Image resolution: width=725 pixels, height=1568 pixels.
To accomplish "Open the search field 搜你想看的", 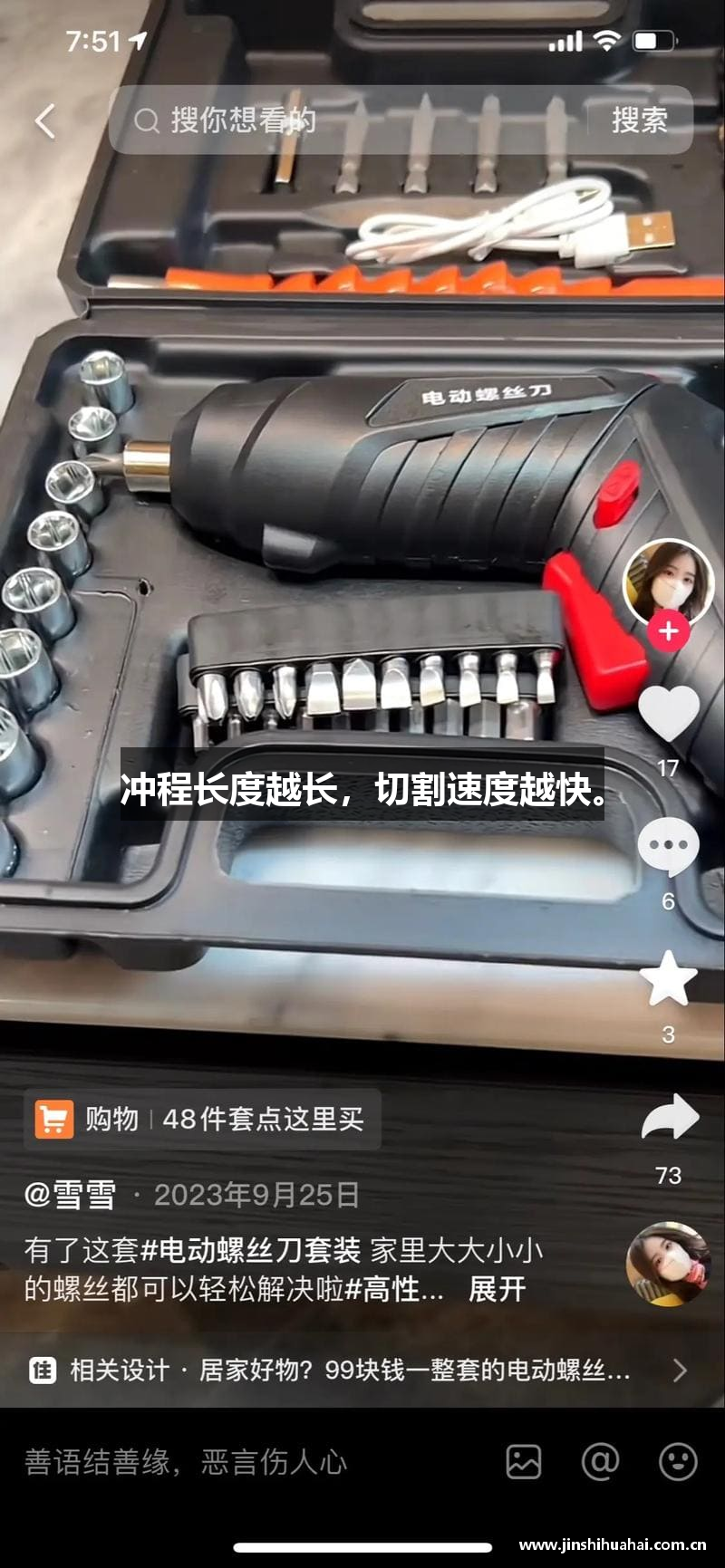I will click(344, 120).
